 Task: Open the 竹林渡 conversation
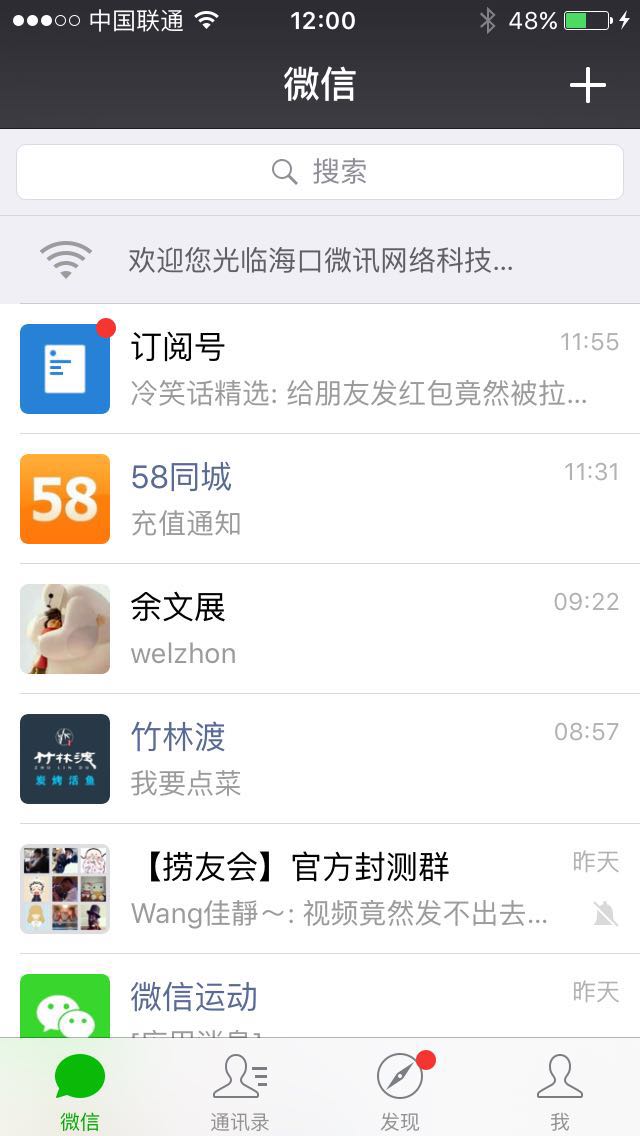point(320,759)
